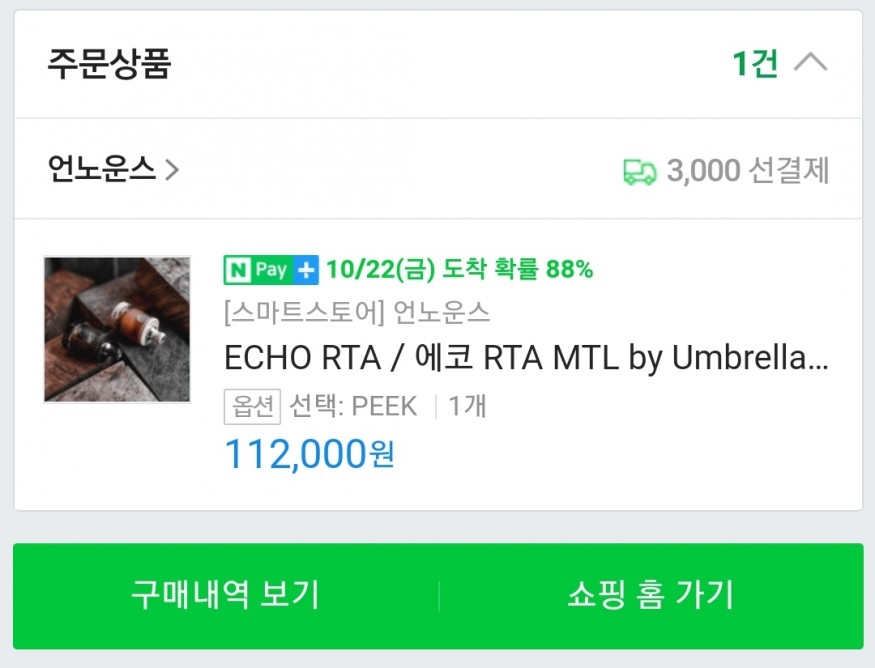The image size is (875, 668).
Task: Tap 구매내역 보기 button
Action: click(225, 595)
